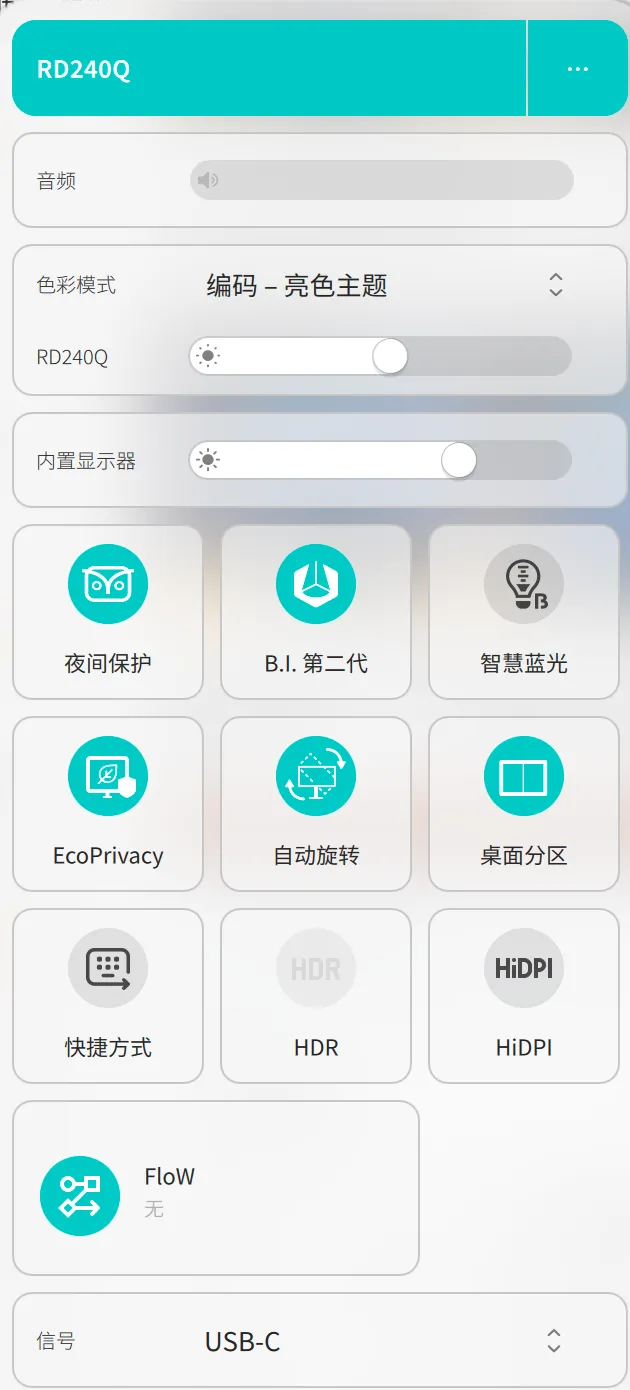Screen dimensions: 630x1390
Task: Tap the 音频 volume slider
Action: click(x=381, y=180)
